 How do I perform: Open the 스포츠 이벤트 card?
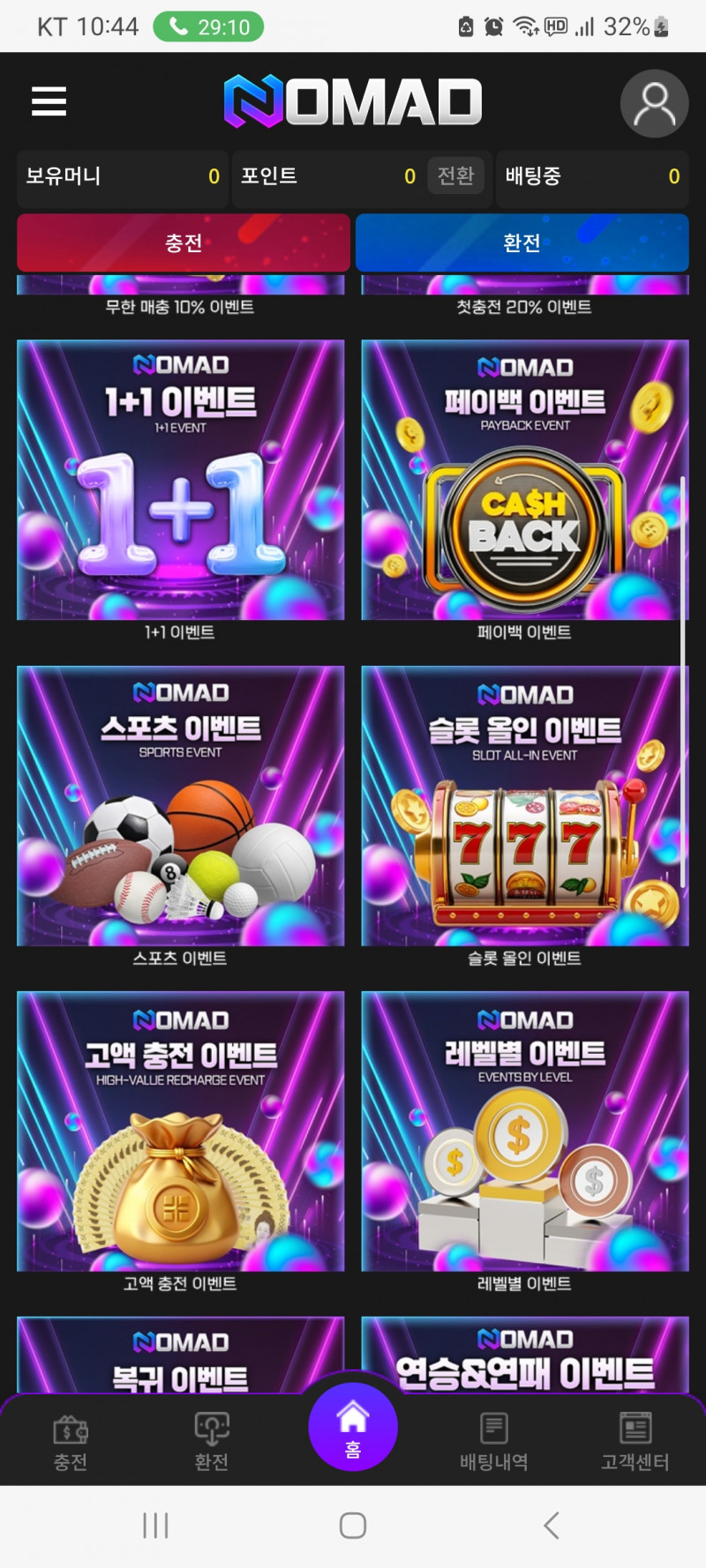[x=180, y=806]
